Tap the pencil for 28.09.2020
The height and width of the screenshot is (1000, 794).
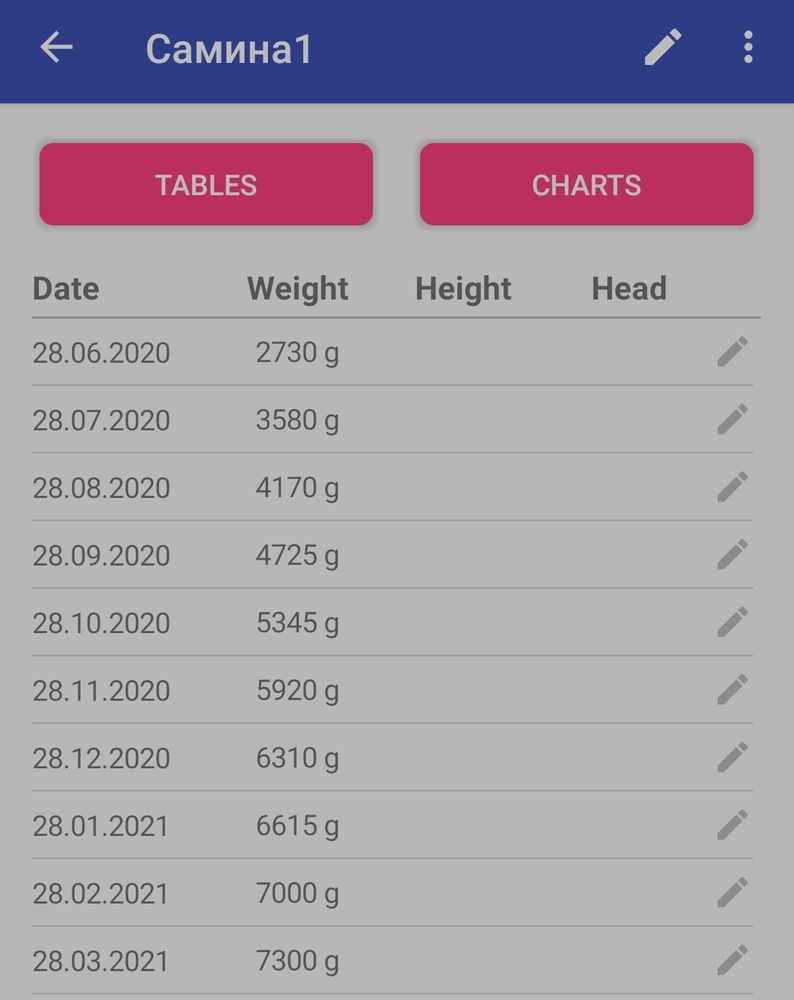coord(732,555)
